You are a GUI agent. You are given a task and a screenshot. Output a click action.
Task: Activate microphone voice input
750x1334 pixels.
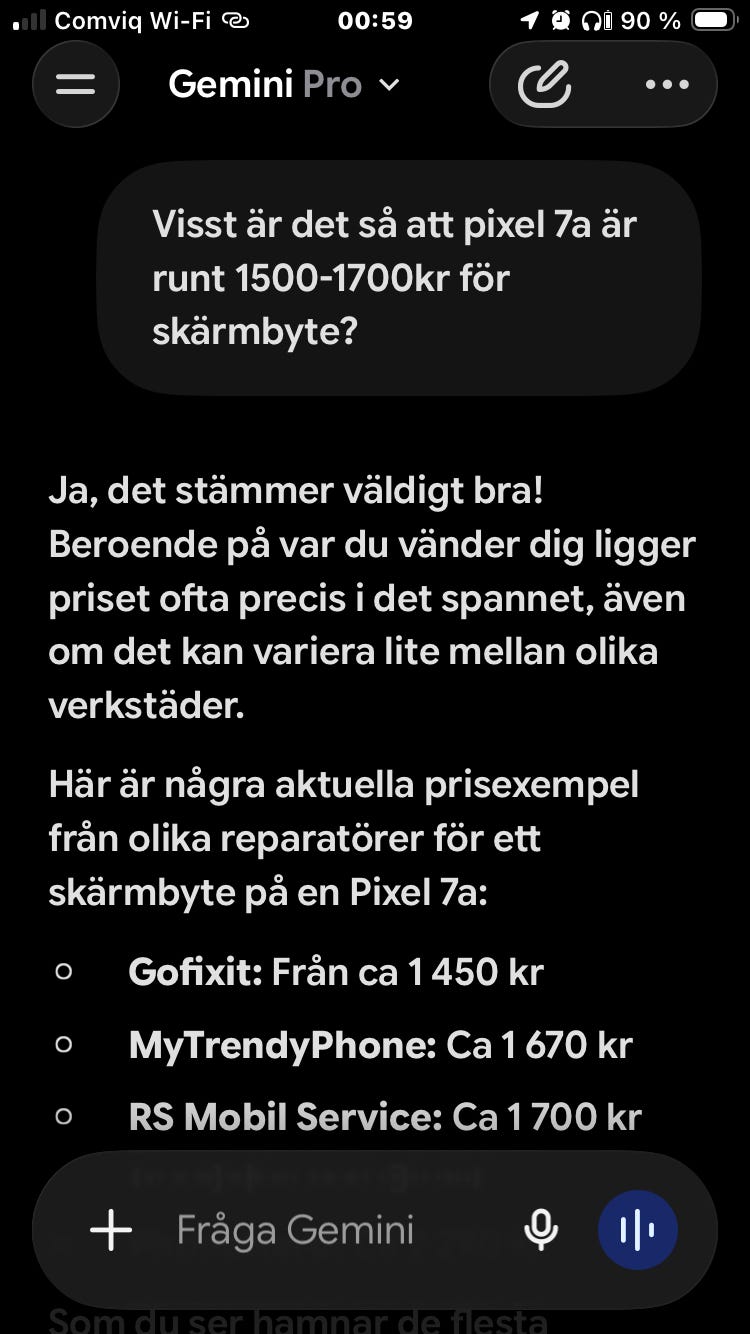pos(541,1230)
